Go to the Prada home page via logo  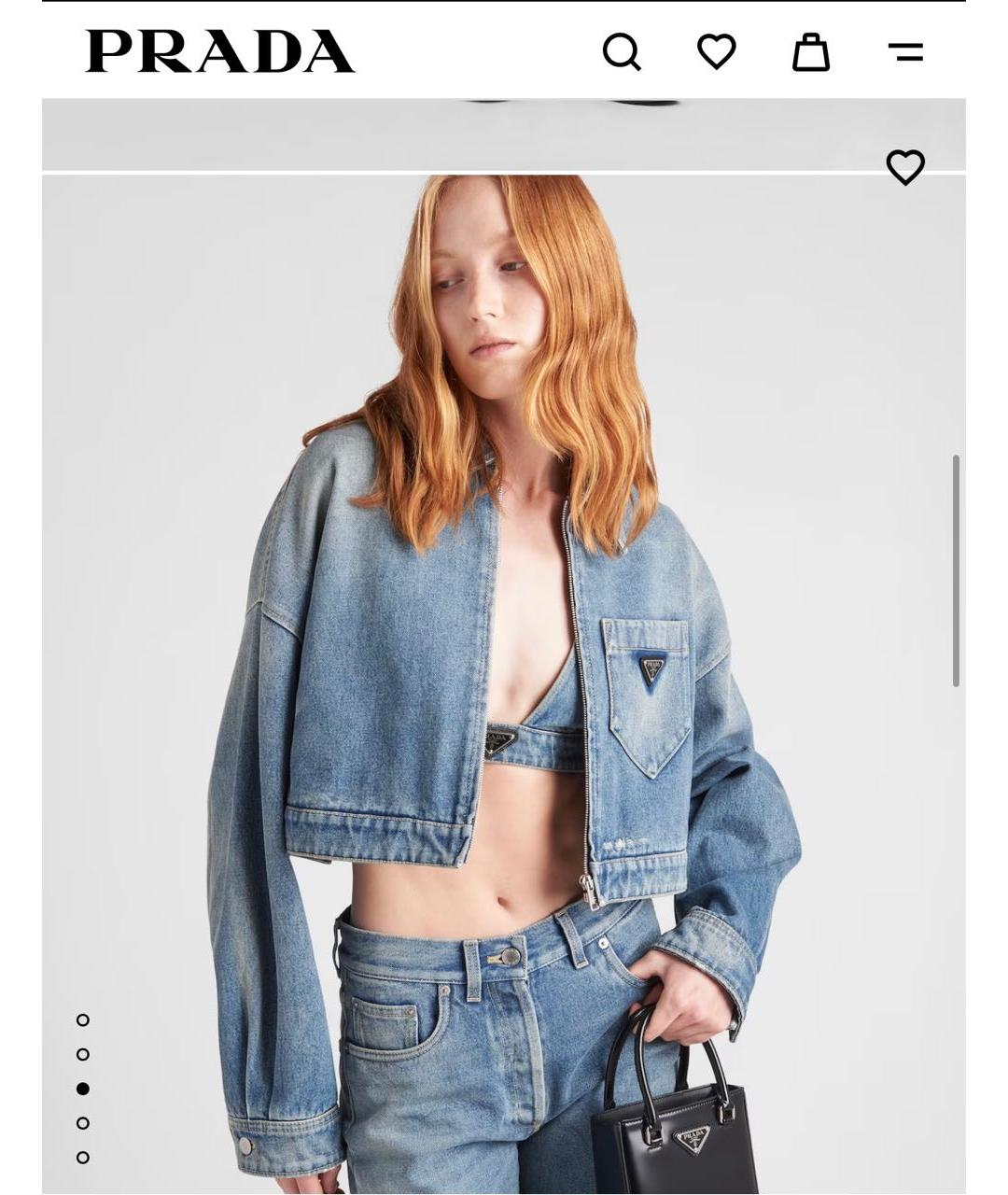pyautogui.click(x=220, y=51)
